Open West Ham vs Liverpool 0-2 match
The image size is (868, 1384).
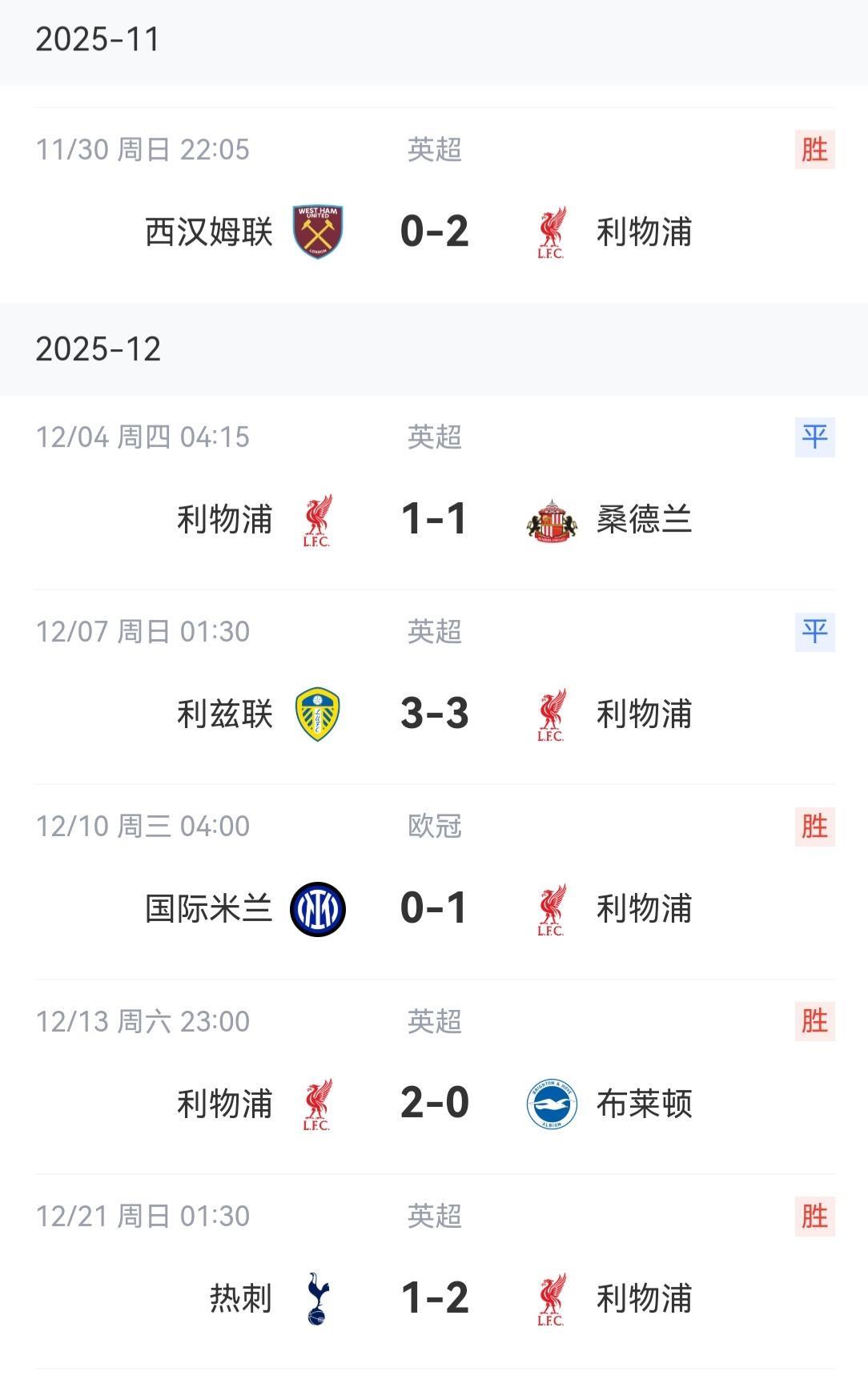[434, 231]
